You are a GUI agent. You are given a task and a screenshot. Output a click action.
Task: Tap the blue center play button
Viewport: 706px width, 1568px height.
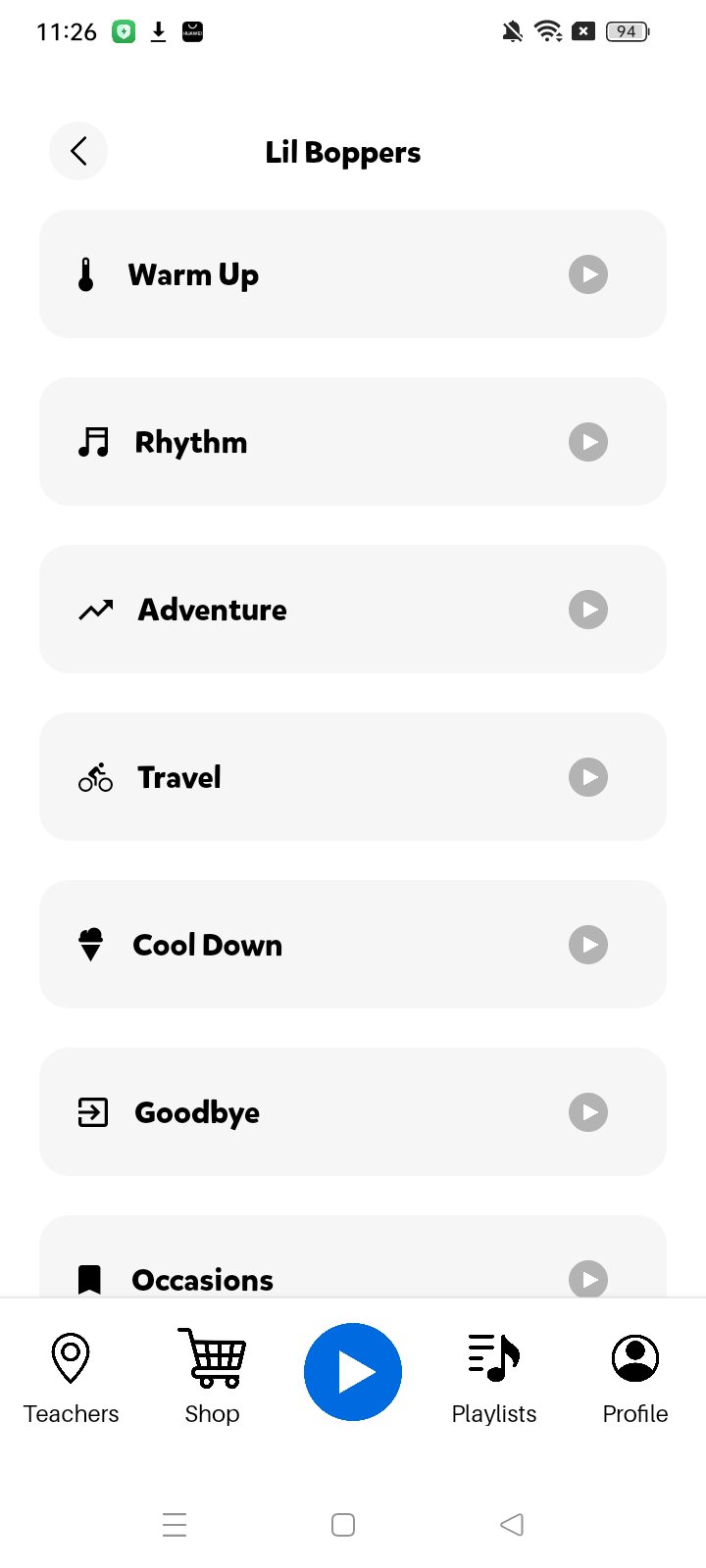click(353, 1372)
